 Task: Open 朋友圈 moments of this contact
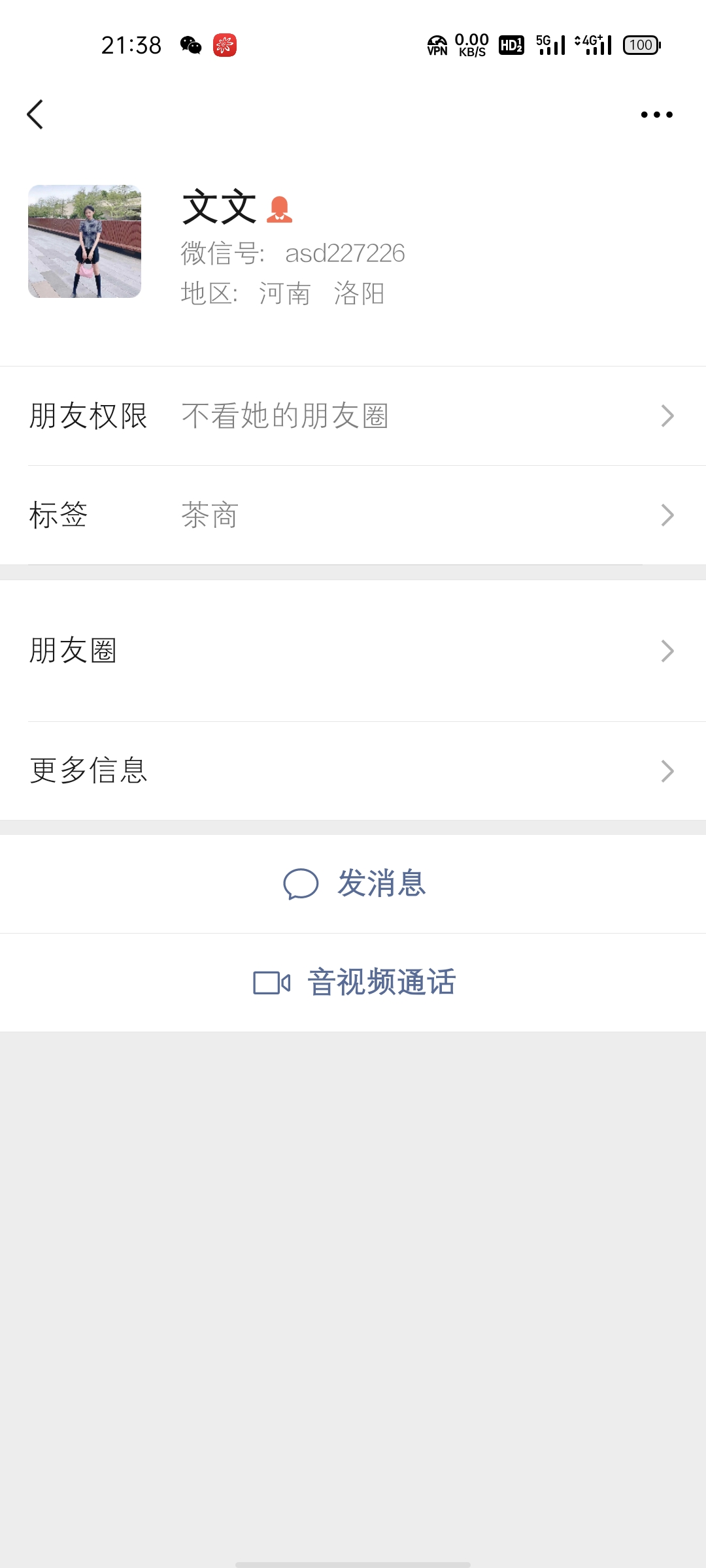353,651
